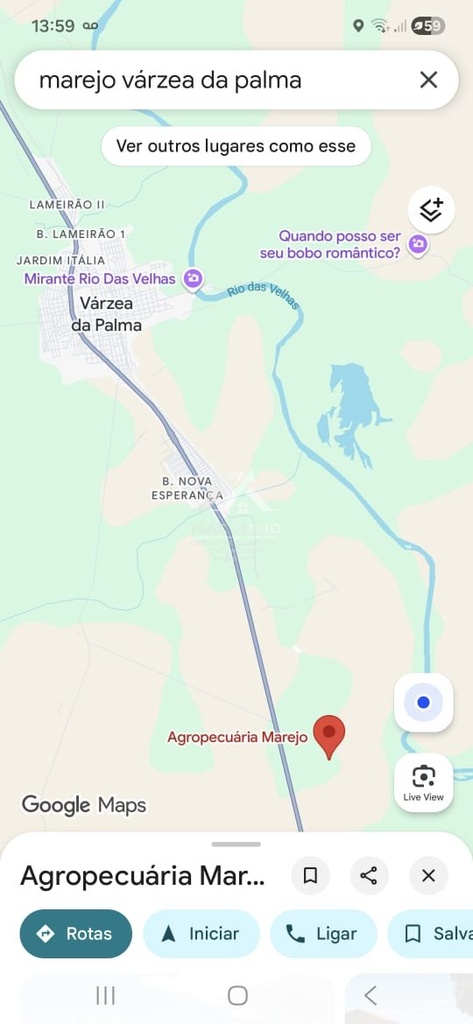The height and width of the screenshot is (1024, 473).
Task: Center the map on my location
Action: click(x=423, y=703)
